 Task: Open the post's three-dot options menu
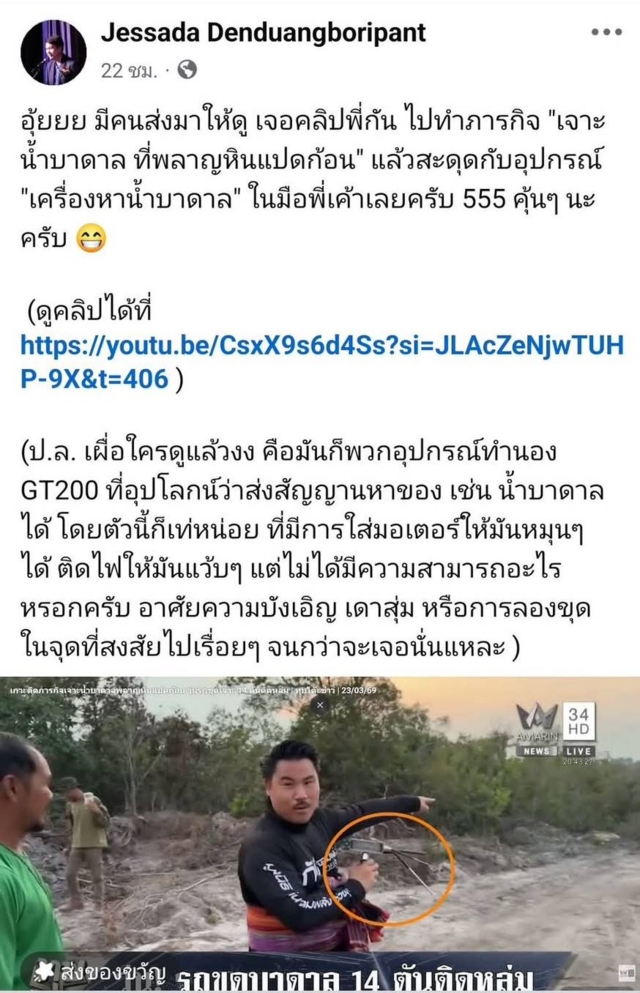tap(606, 32)
